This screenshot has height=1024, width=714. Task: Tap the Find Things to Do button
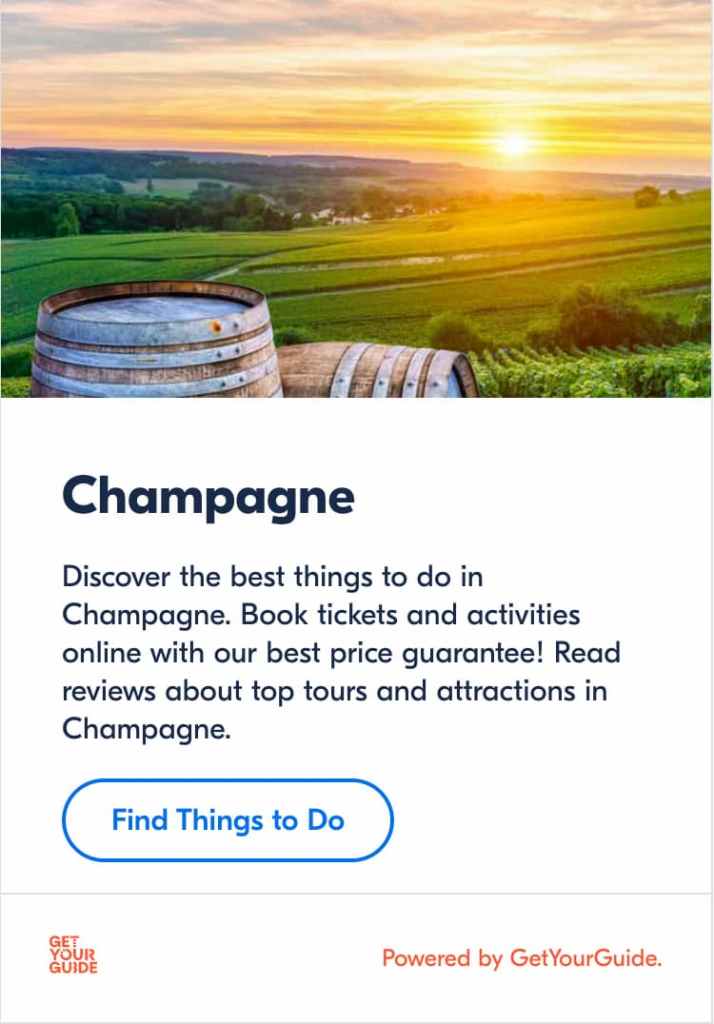pos(228,821)
